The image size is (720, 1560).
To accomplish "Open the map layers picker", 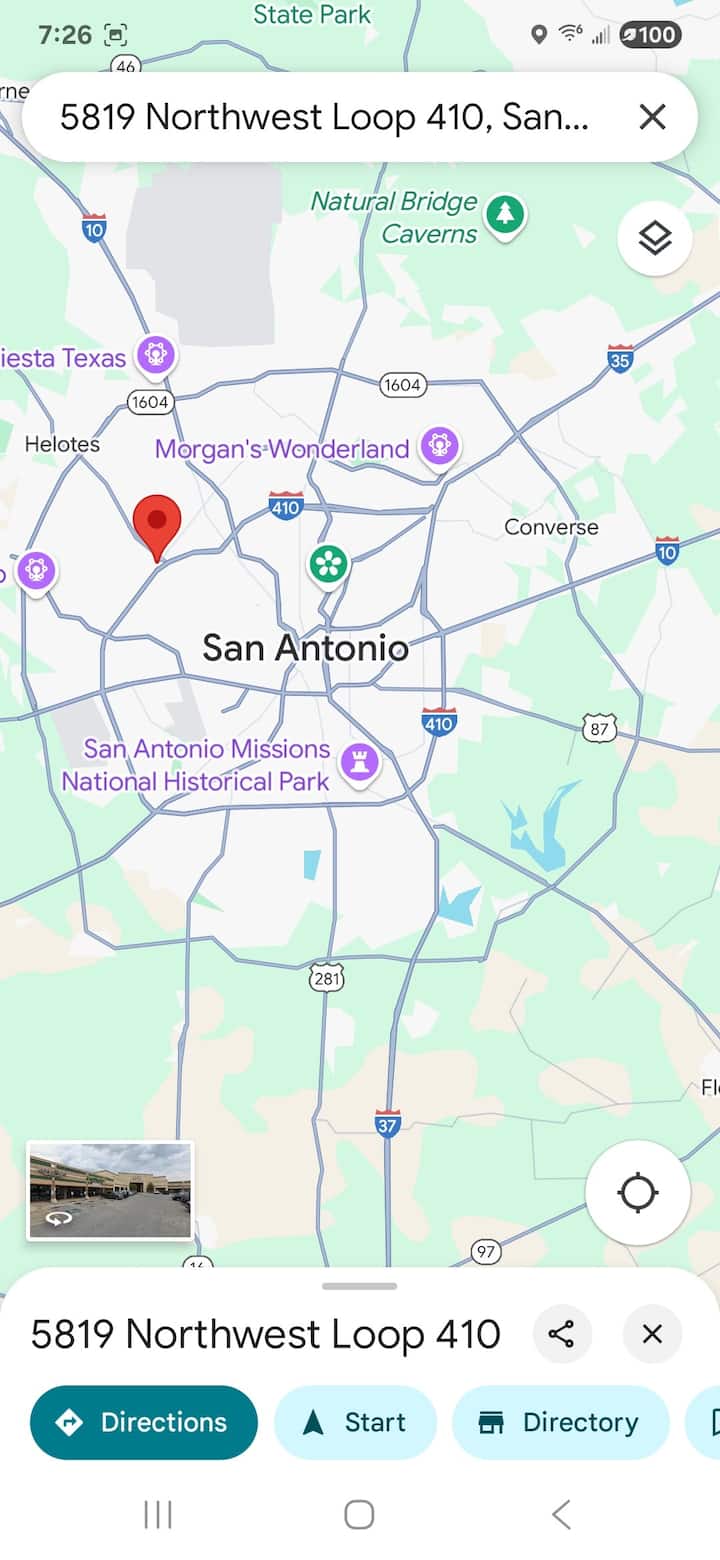I will coord(654,238).
